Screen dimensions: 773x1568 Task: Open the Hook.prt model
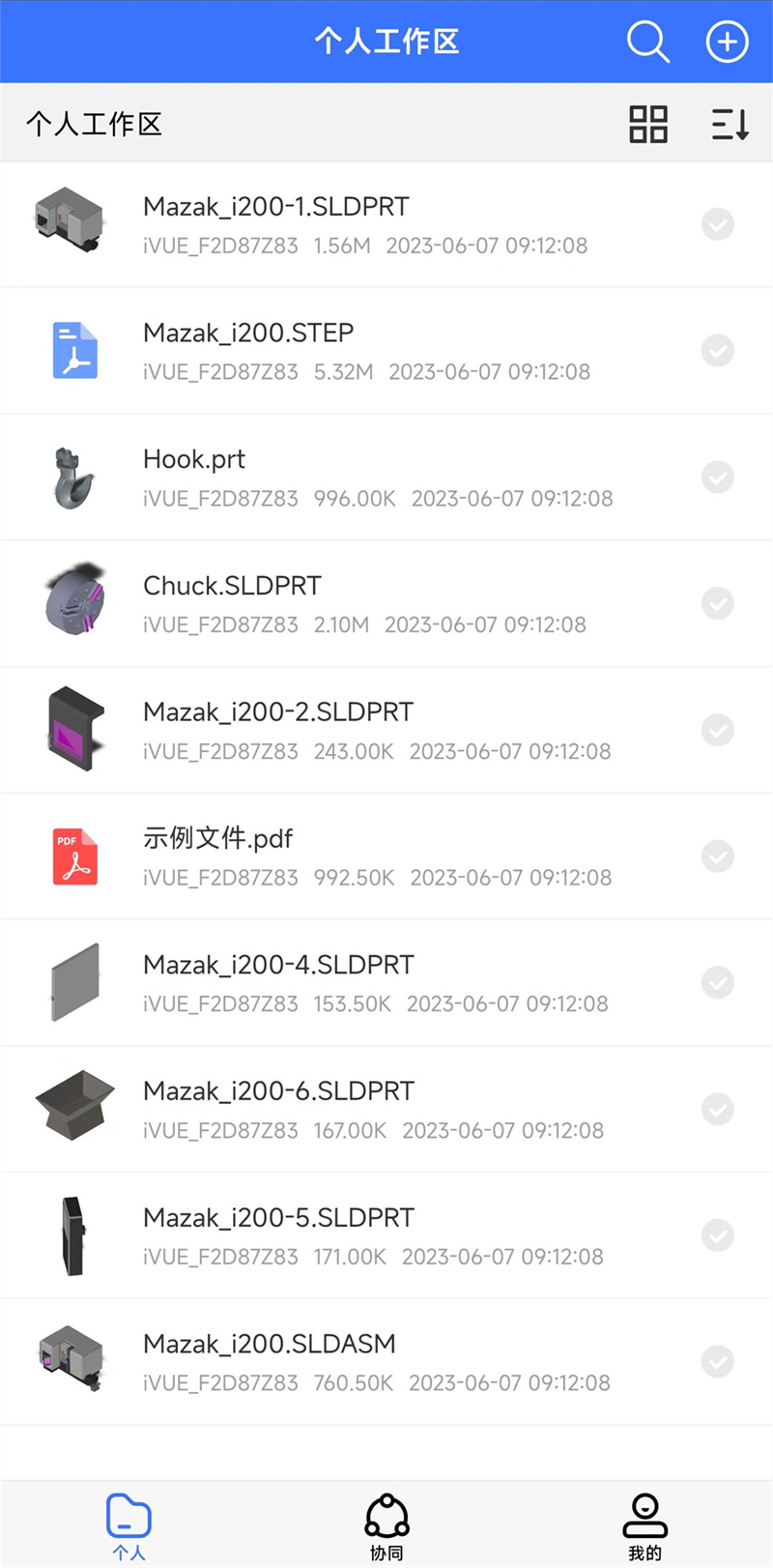(x=194, y=460)
